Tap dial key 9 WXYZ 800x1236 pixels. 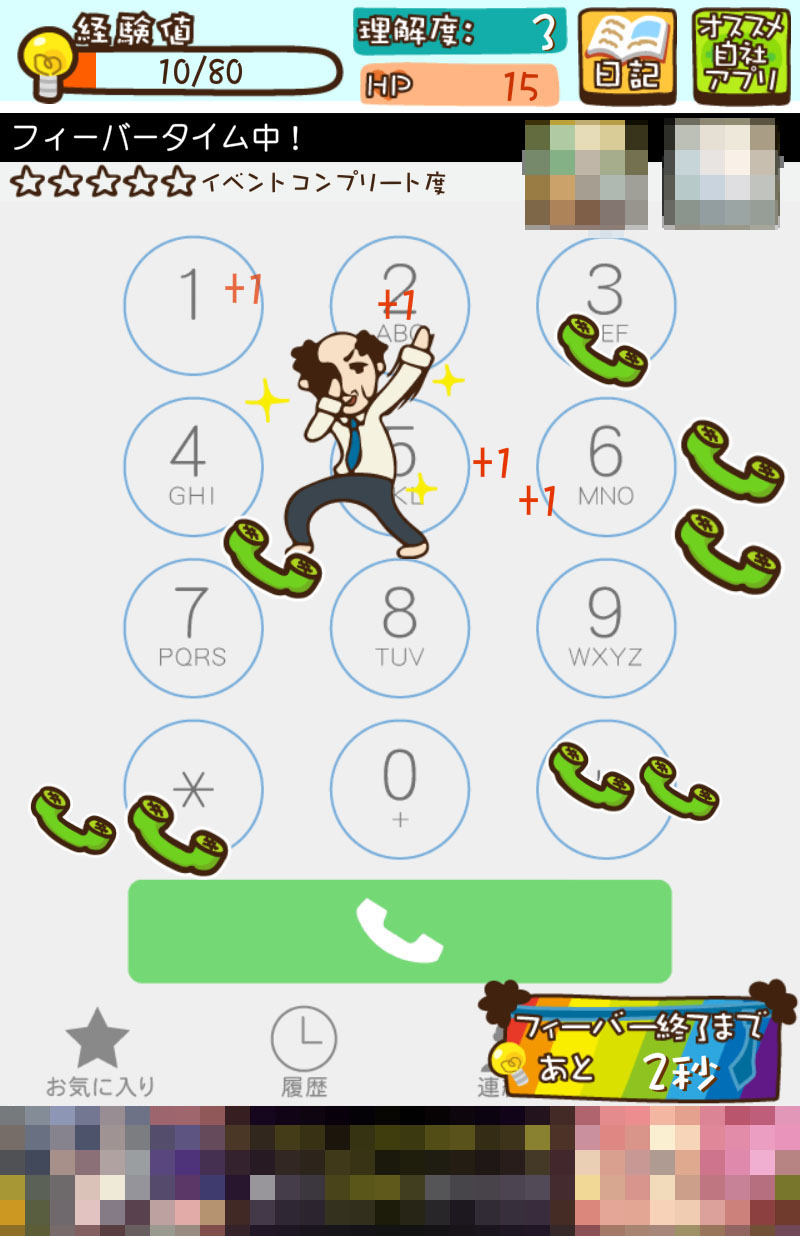pos(606,628)
